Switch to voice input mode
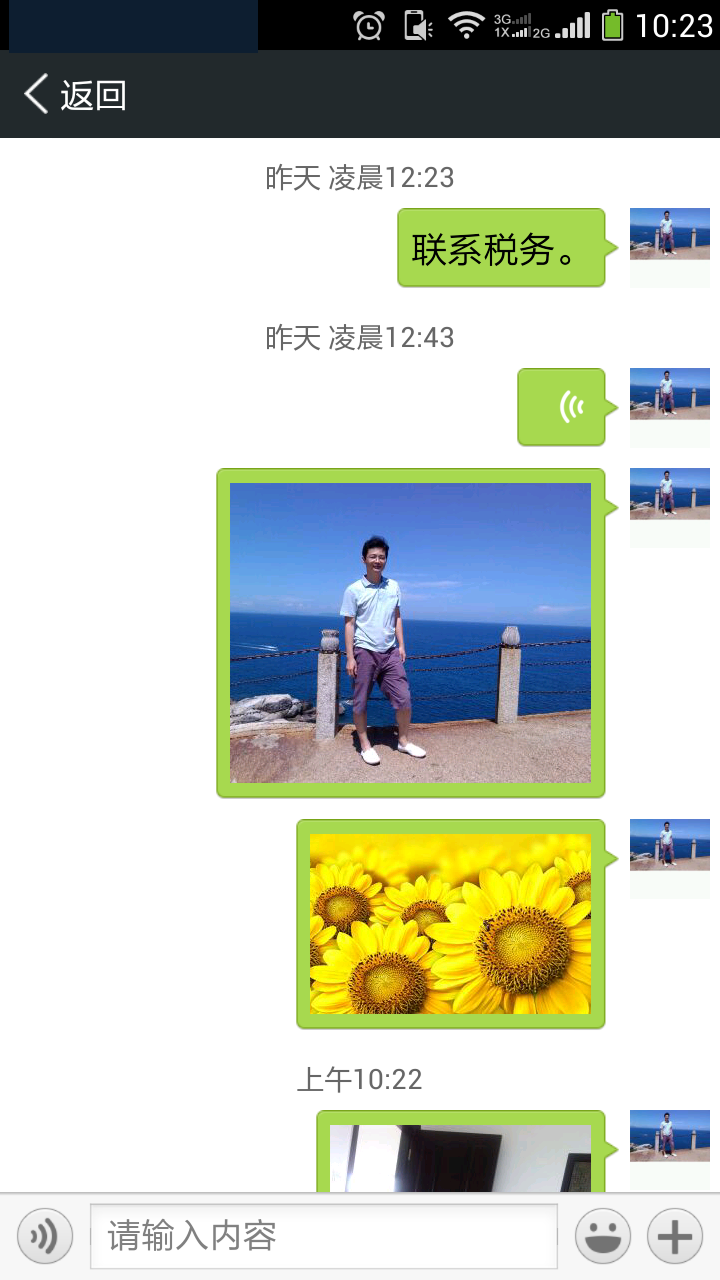The image size is (720, 1280). (45, 1237)
